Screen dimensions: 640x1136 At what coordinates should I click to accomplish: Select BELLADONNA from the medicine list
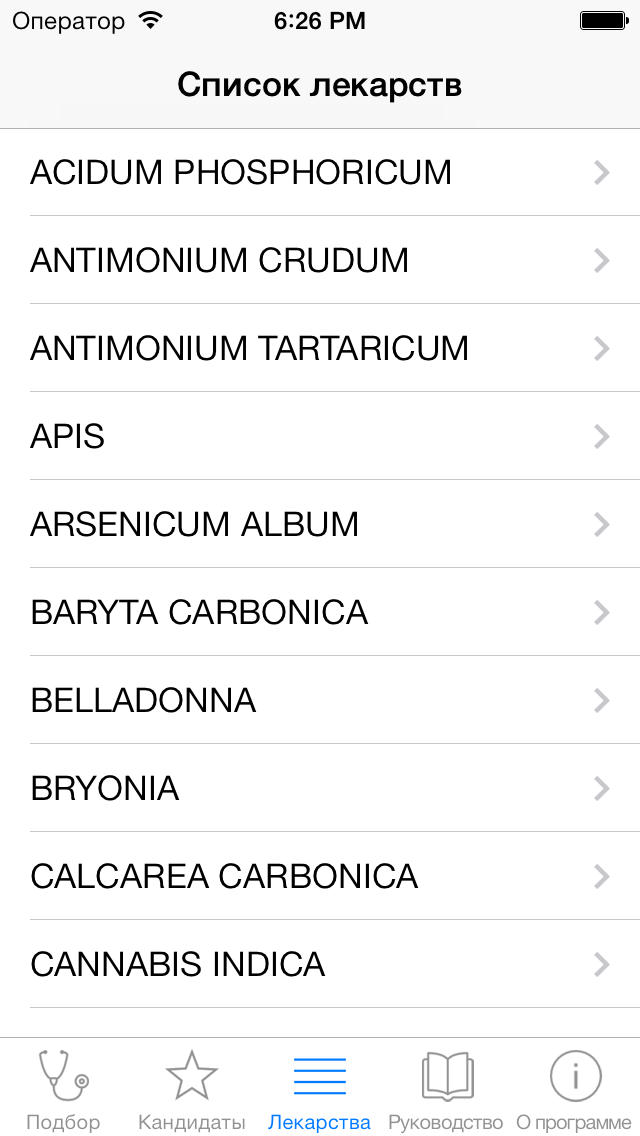(x=320, y=700)
